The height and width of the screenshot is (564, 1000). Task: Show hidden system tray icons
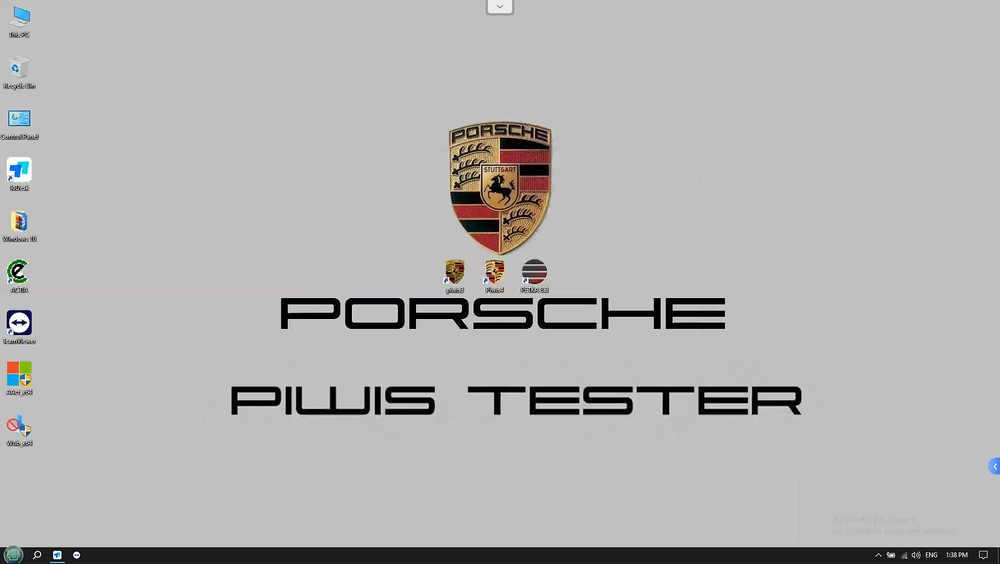[x=878, y=555]
